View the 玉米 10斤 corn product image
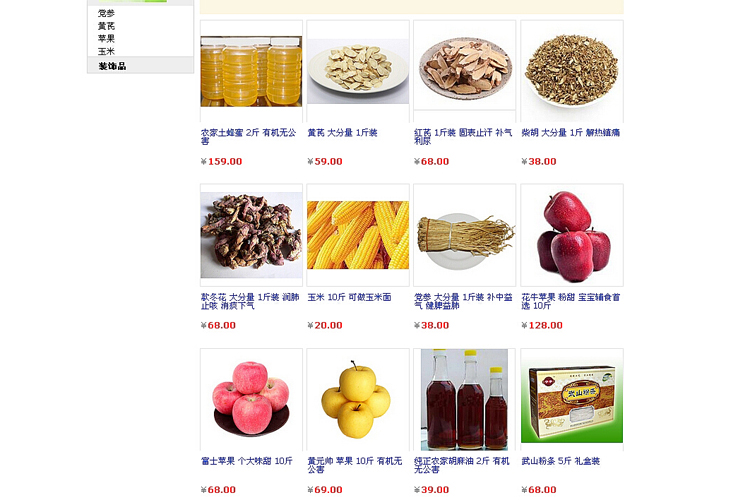Viewport: 750px width, 500px height. tap(358, 235)
